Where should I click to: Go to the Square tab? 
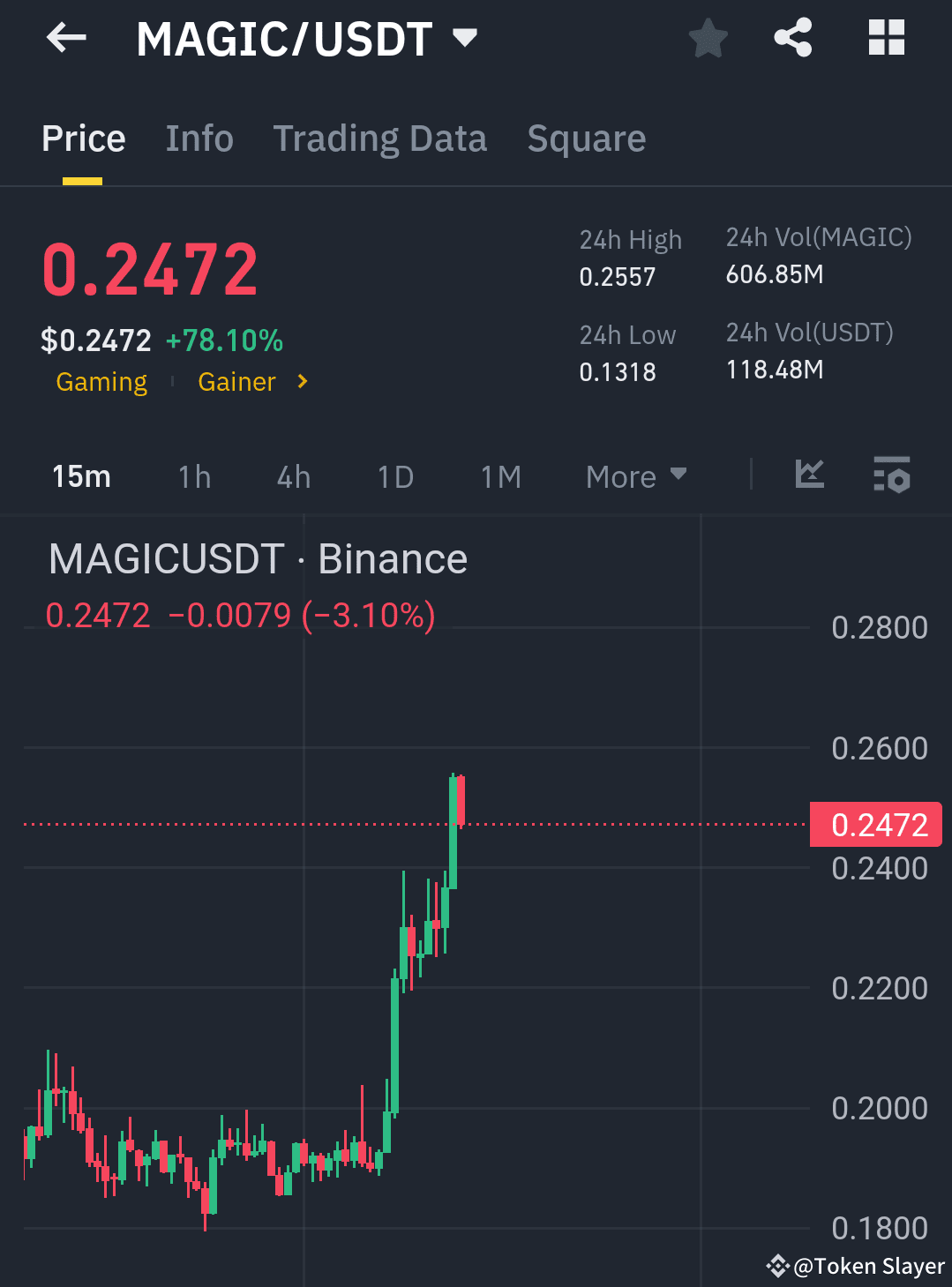point(586,138)
